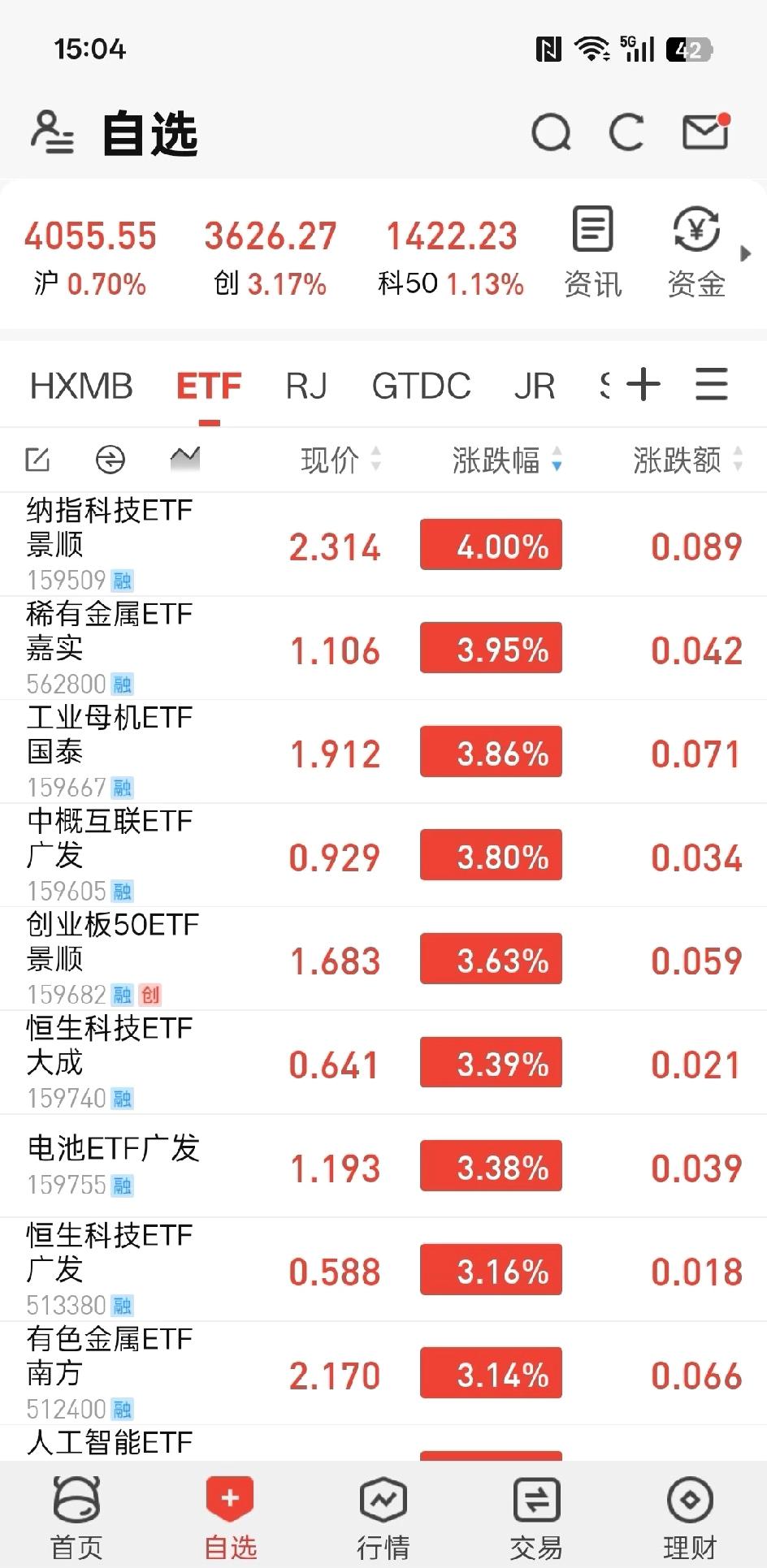Open 稀有金属ETF嘉实 details

[x=110, y=631]
